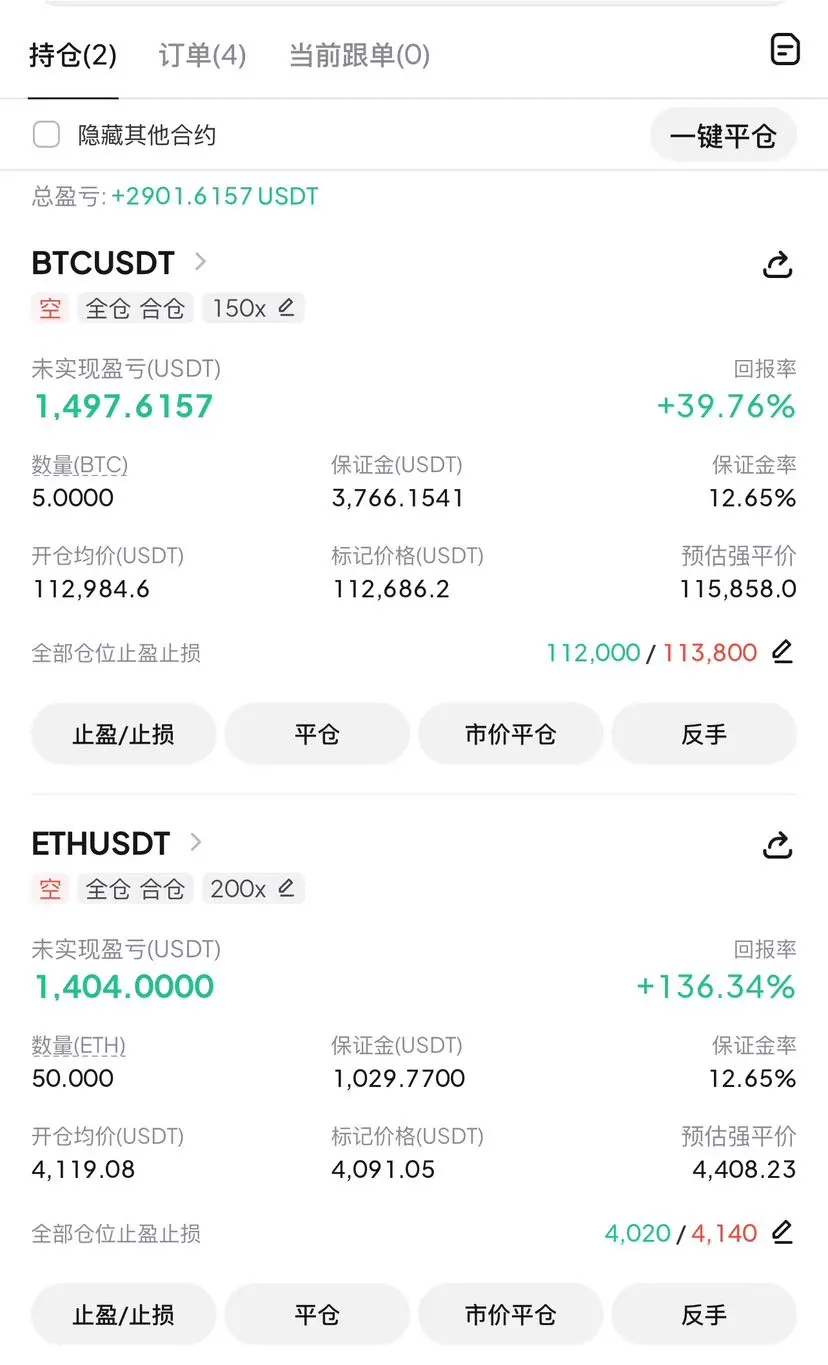Image resolution: width=828 pixels, height=1365 pixels.
Task: Open the ETHUSDT contract page
Action: click(116, 843)
